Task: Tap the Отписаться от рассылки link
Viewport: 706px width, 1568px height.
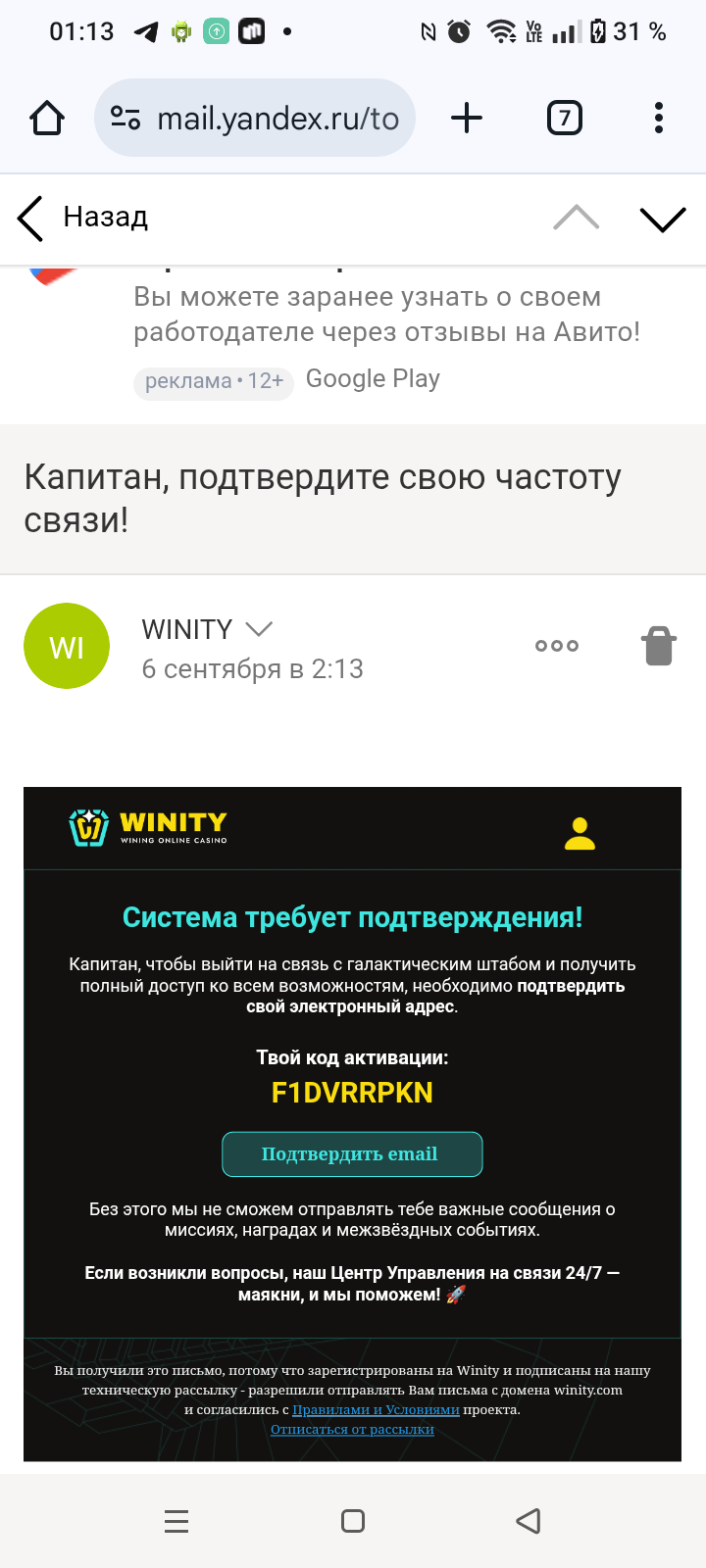Action: tap(352, 1430)
